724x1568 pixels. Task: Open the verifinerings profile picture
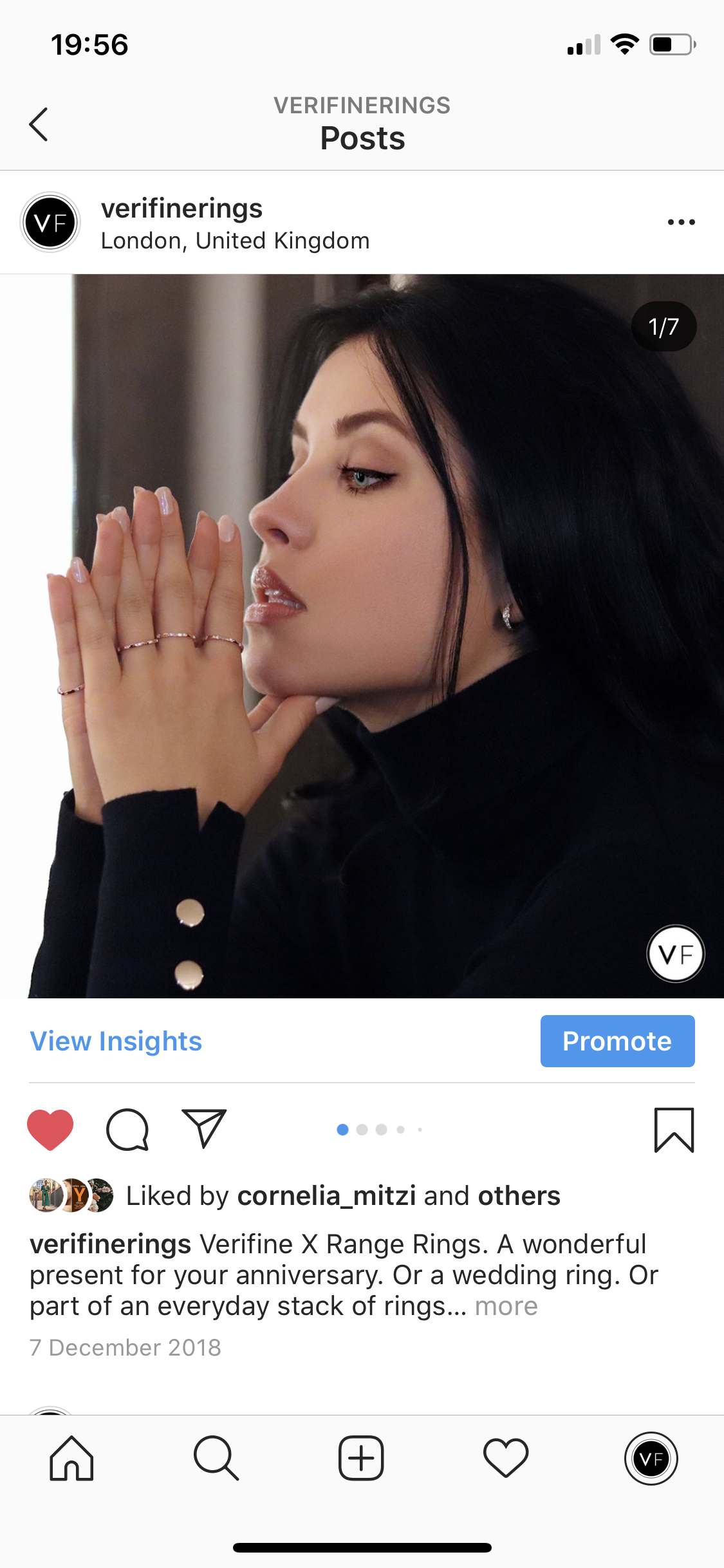50,223
